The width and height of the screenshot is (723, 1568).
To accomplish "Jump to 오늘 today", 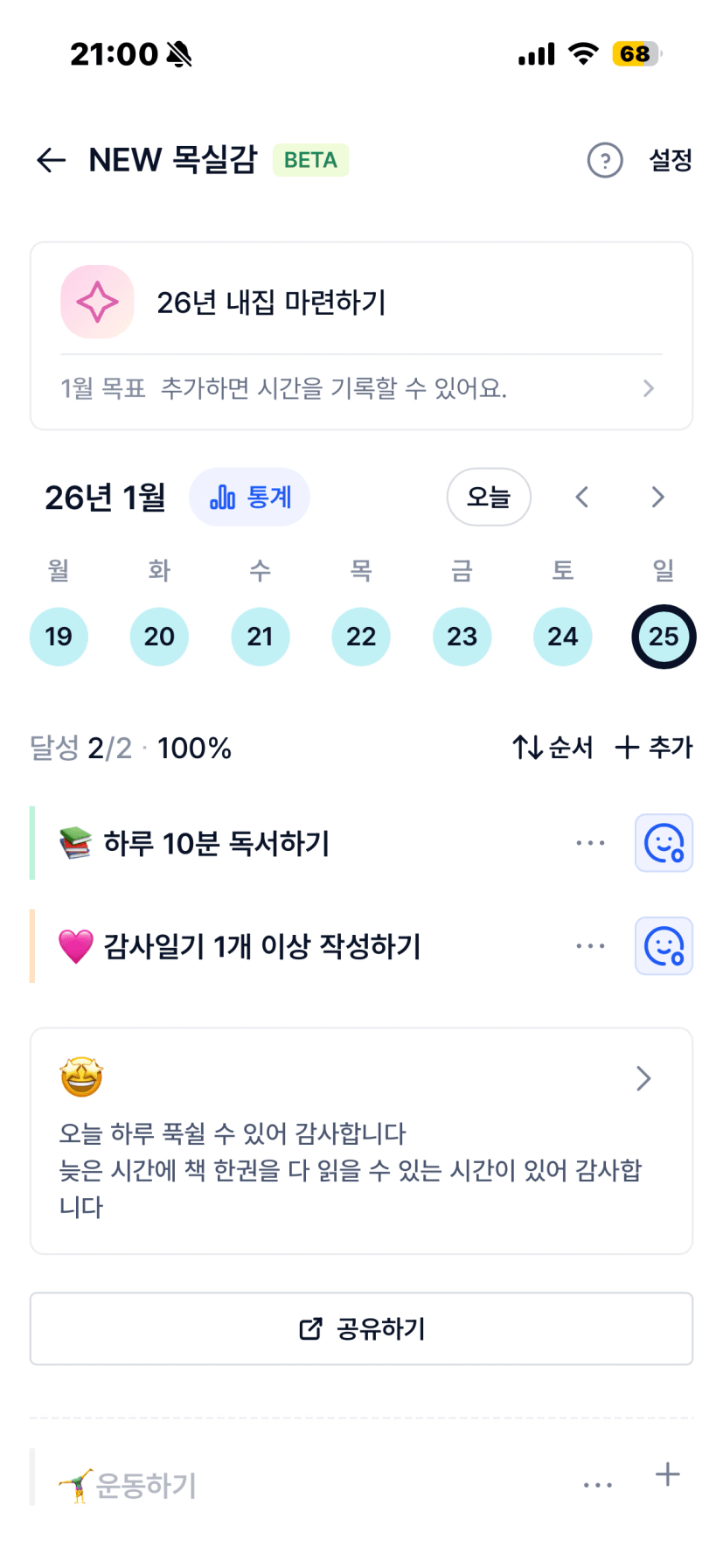I will tap(489, 498).
